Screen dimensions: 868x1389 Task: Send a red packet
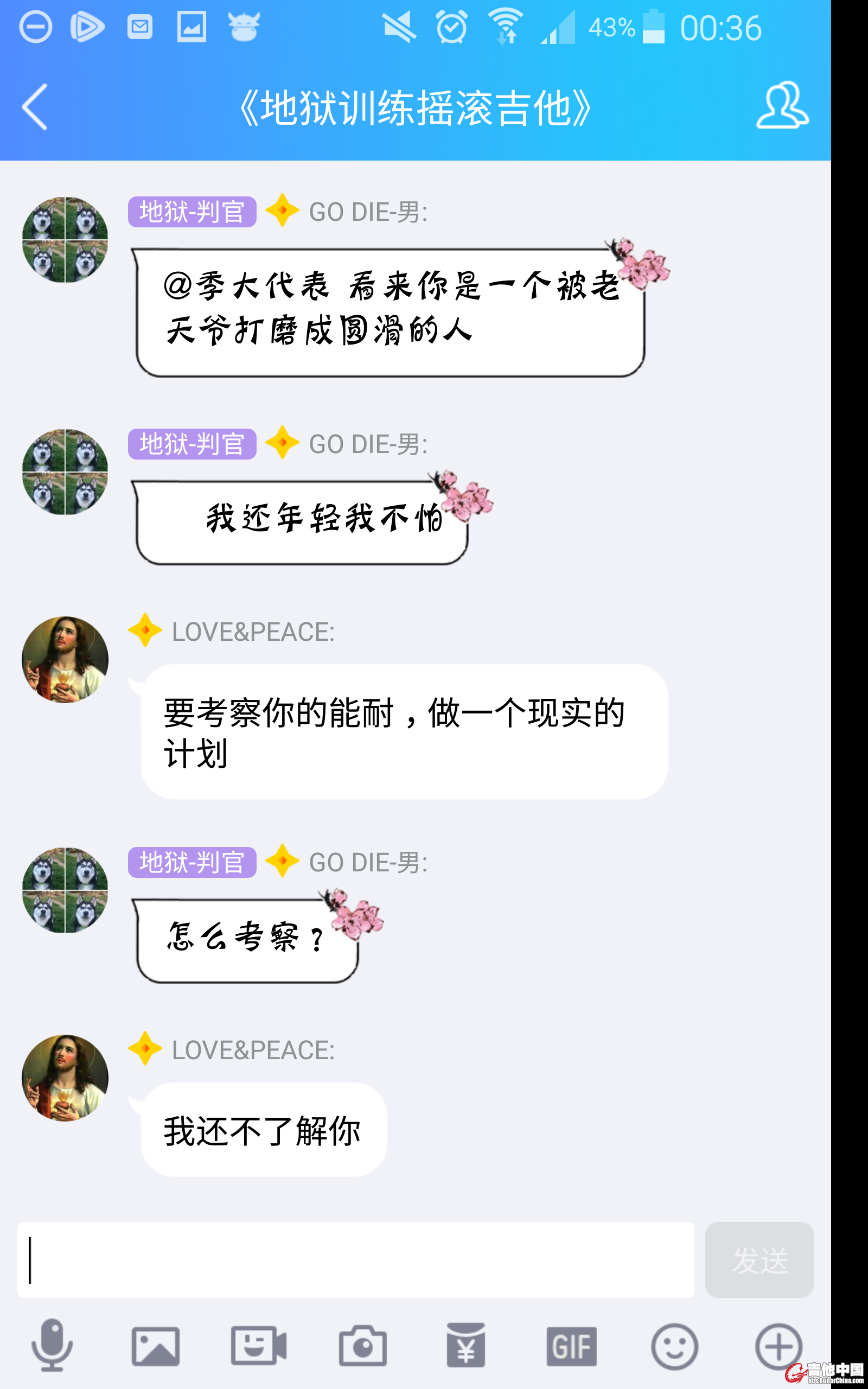pyautogui.click(x=466, y=1346)
